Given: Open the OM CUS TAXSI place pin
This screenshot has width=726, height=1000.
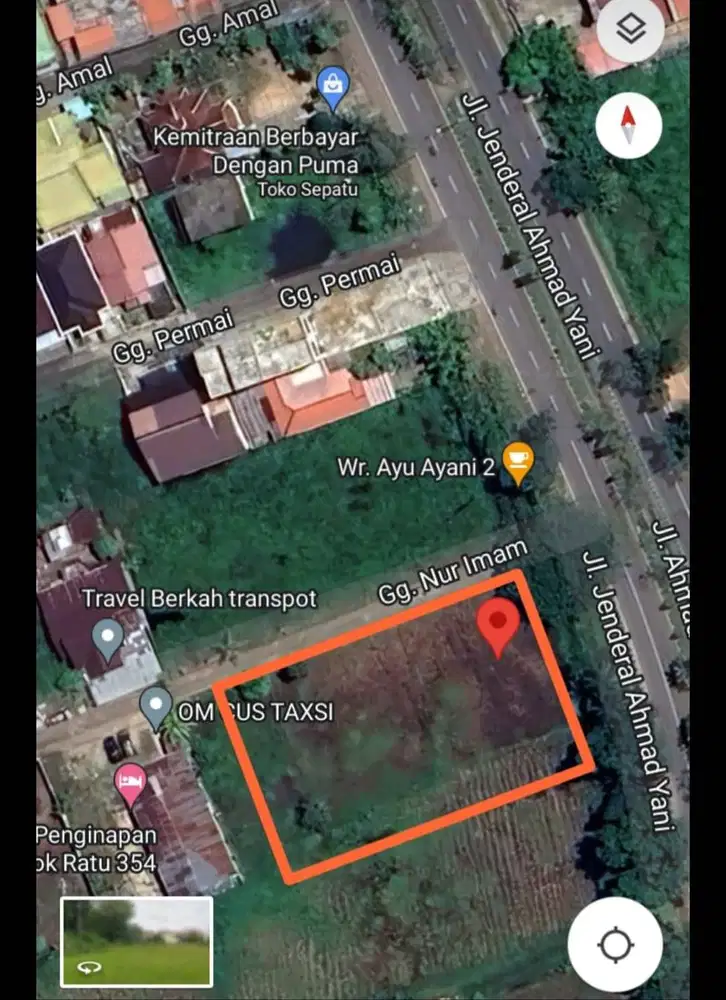Looking at the screenshot, I should click(156, 707).
